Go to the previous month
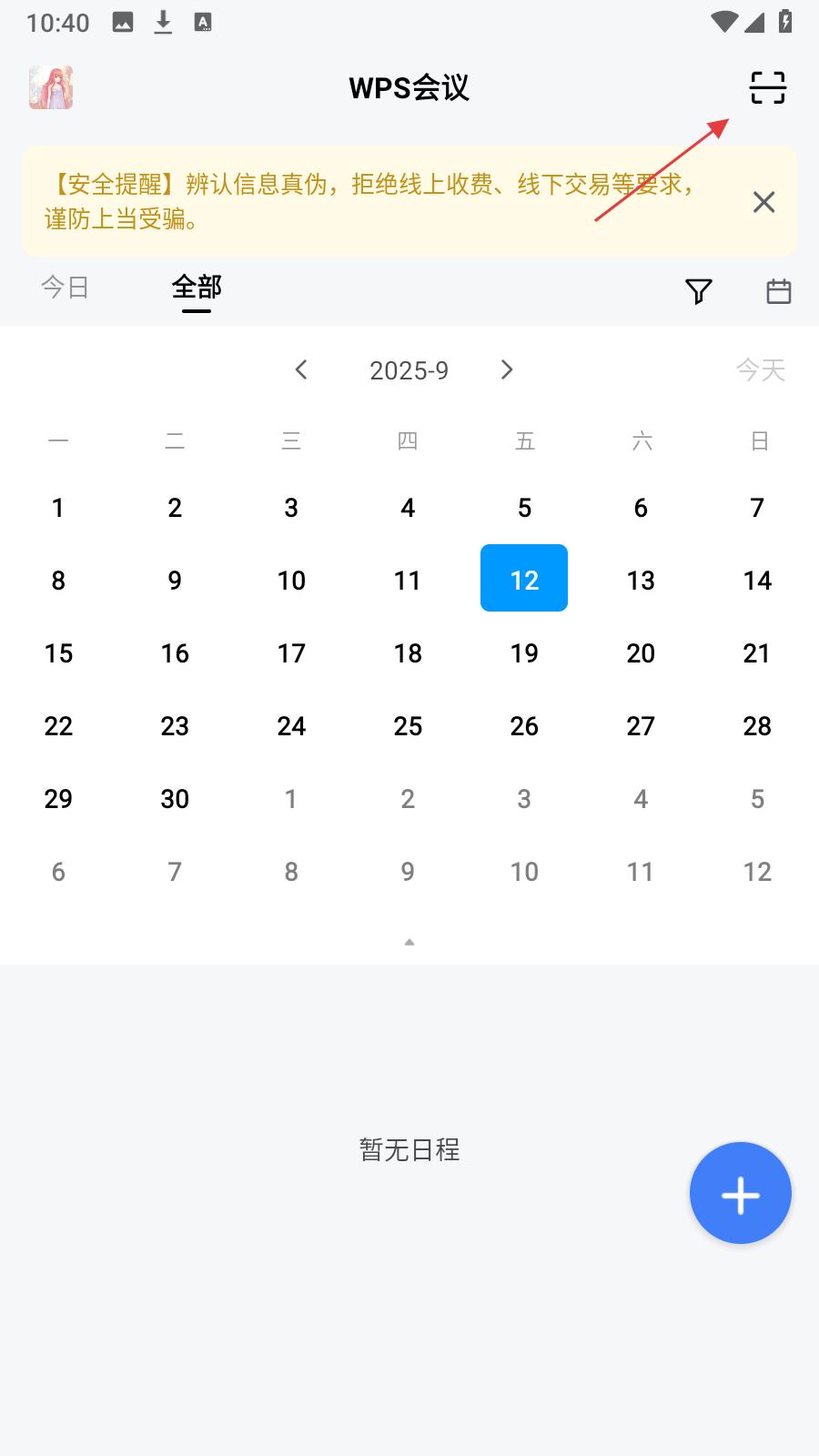The width and height of the screenshot is (819, 1456). tap(301, 369)
